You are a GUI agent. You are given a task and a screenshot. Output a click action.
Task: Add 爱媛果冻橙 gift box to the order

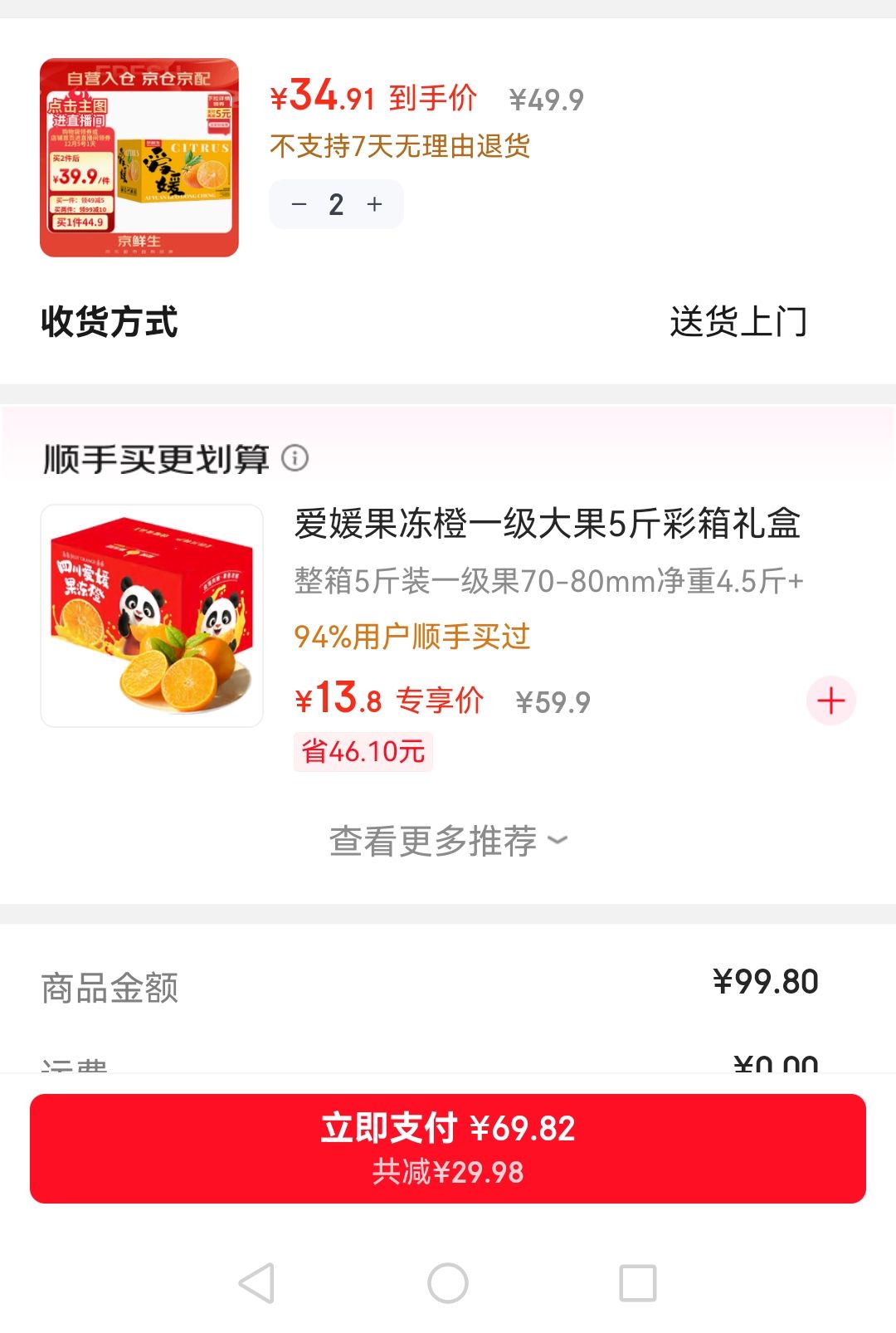point(830,701)
